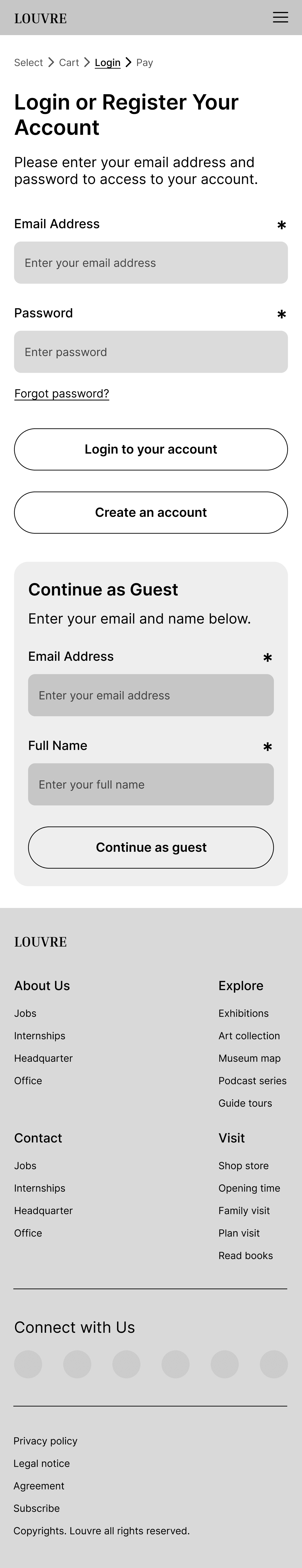Open the hamburger menu
Image resolution: width=302 pixels, height=1568 pixels.
click(x=280, y=18)
